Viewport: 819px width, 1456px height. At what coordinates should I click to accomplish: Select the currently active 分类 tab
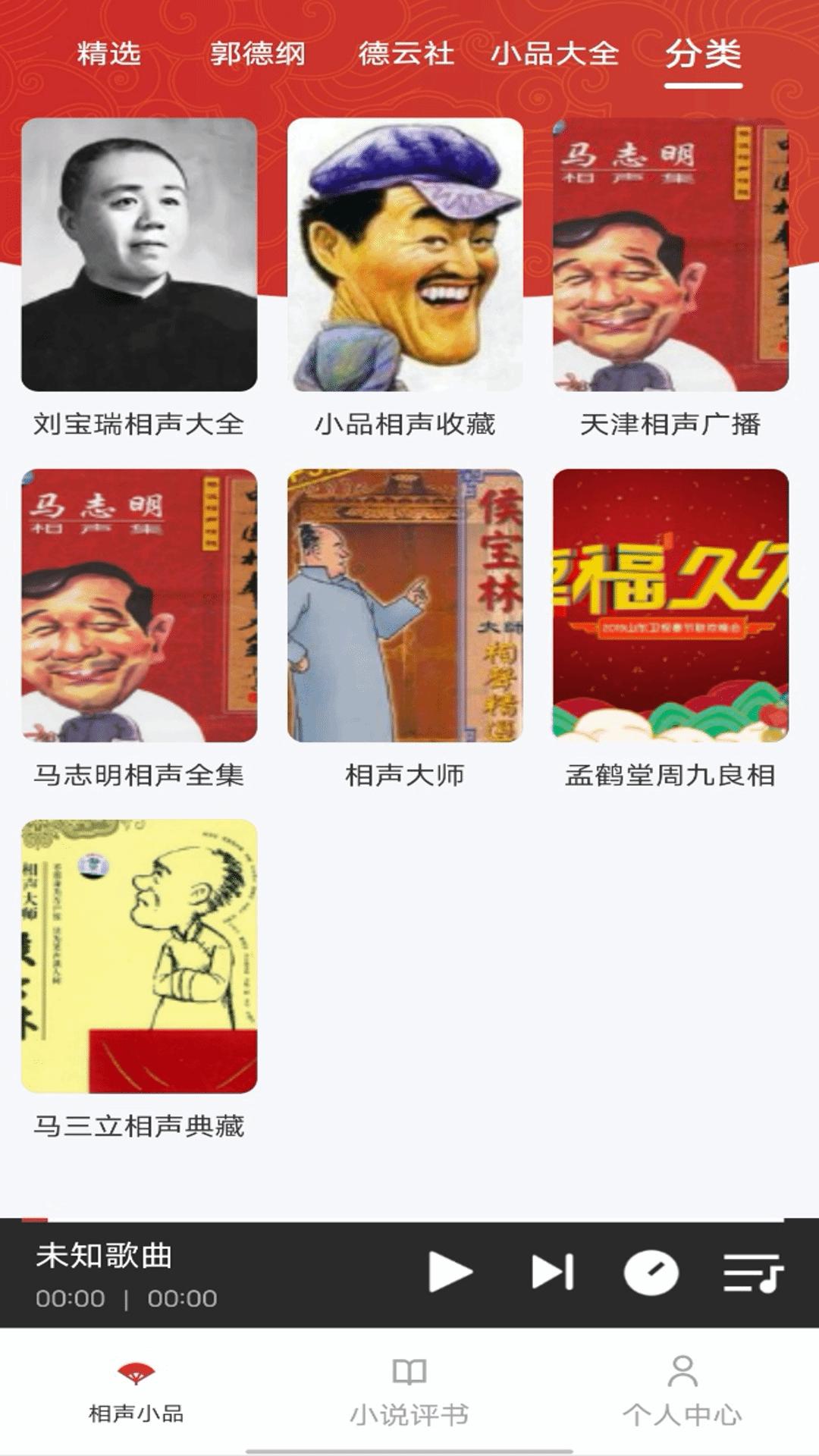click(x=701, y=55)
